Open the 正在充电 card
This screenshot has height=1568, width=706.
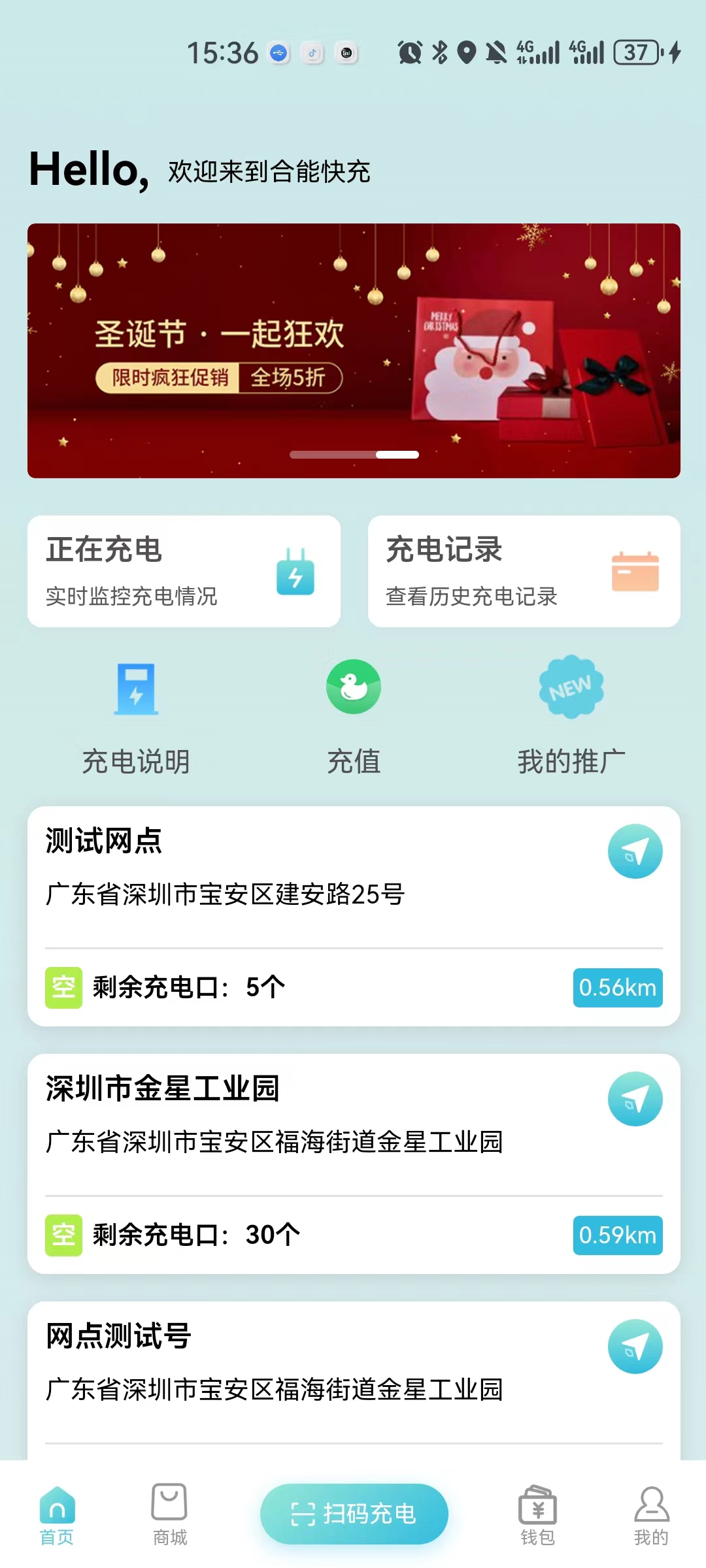184,571
